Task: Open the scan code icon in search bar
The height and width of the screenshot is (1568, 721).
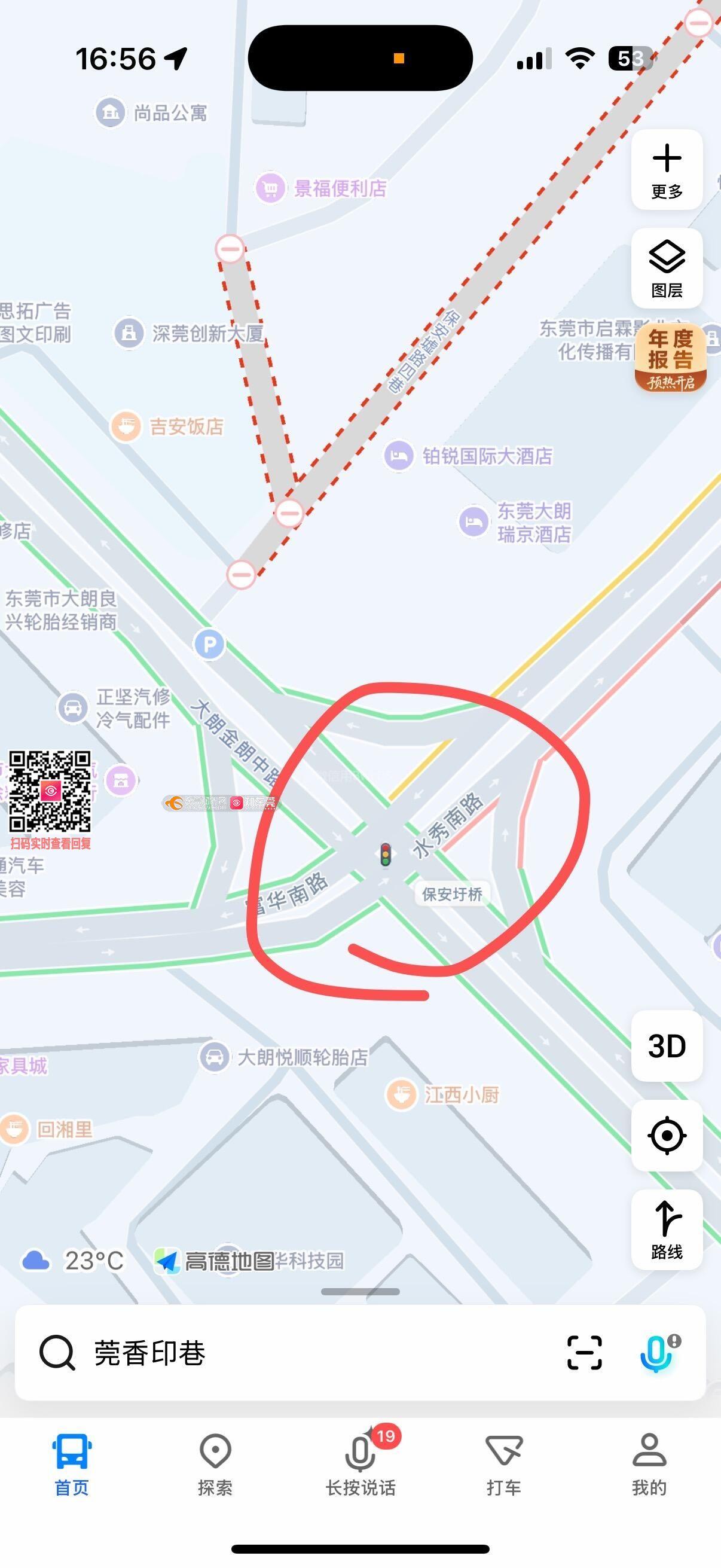Action: [584, 1353]
